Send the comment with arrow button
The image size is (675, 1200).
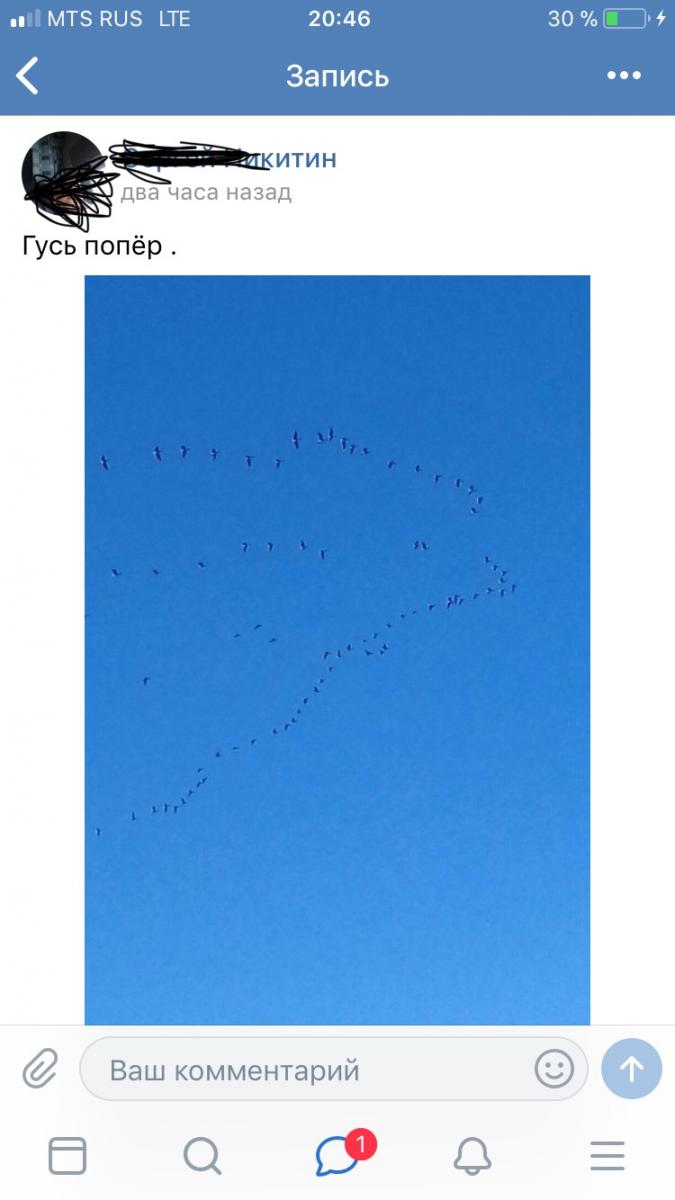point(631,1069)
